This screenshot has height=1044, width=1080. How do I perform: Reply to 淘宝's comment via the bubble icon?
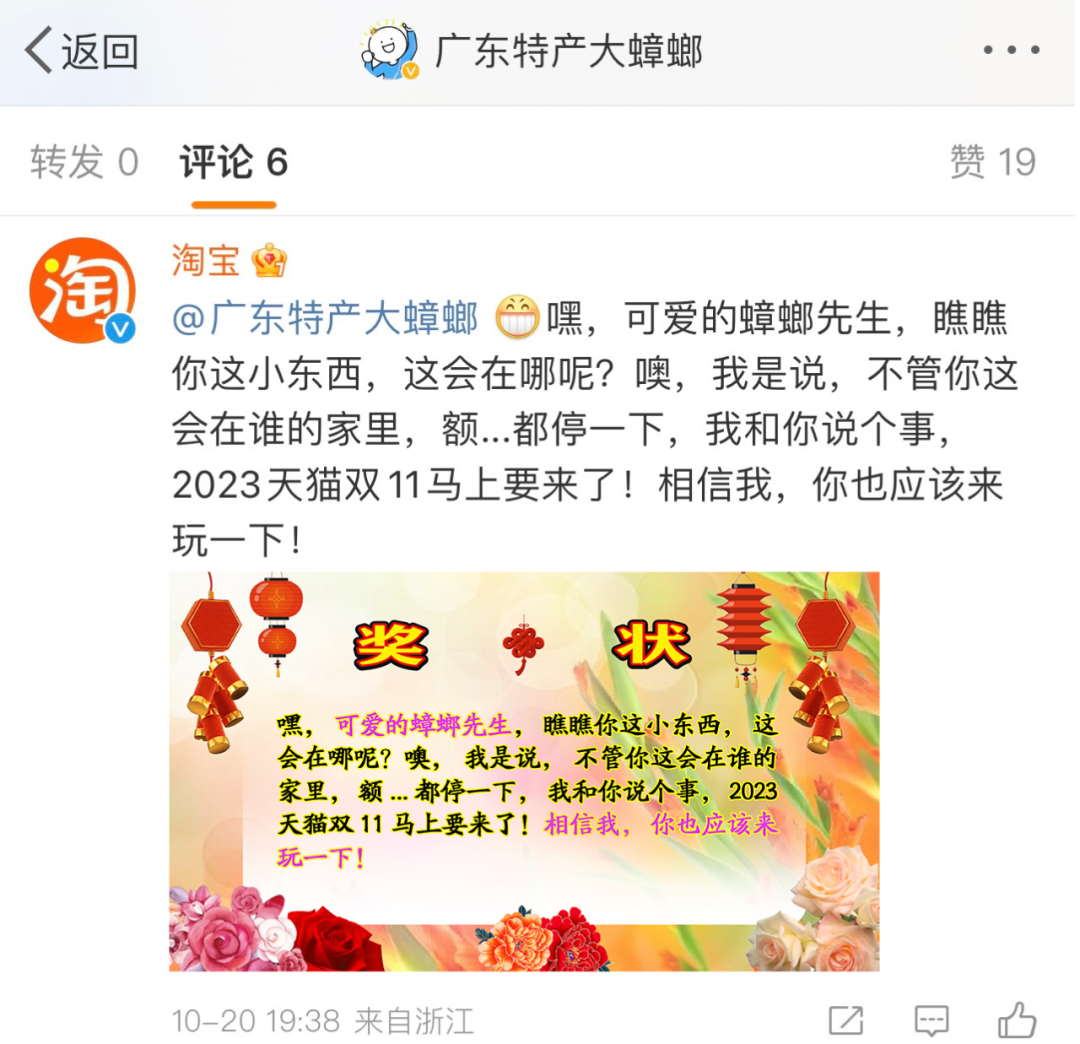[x=931, y=1020]
